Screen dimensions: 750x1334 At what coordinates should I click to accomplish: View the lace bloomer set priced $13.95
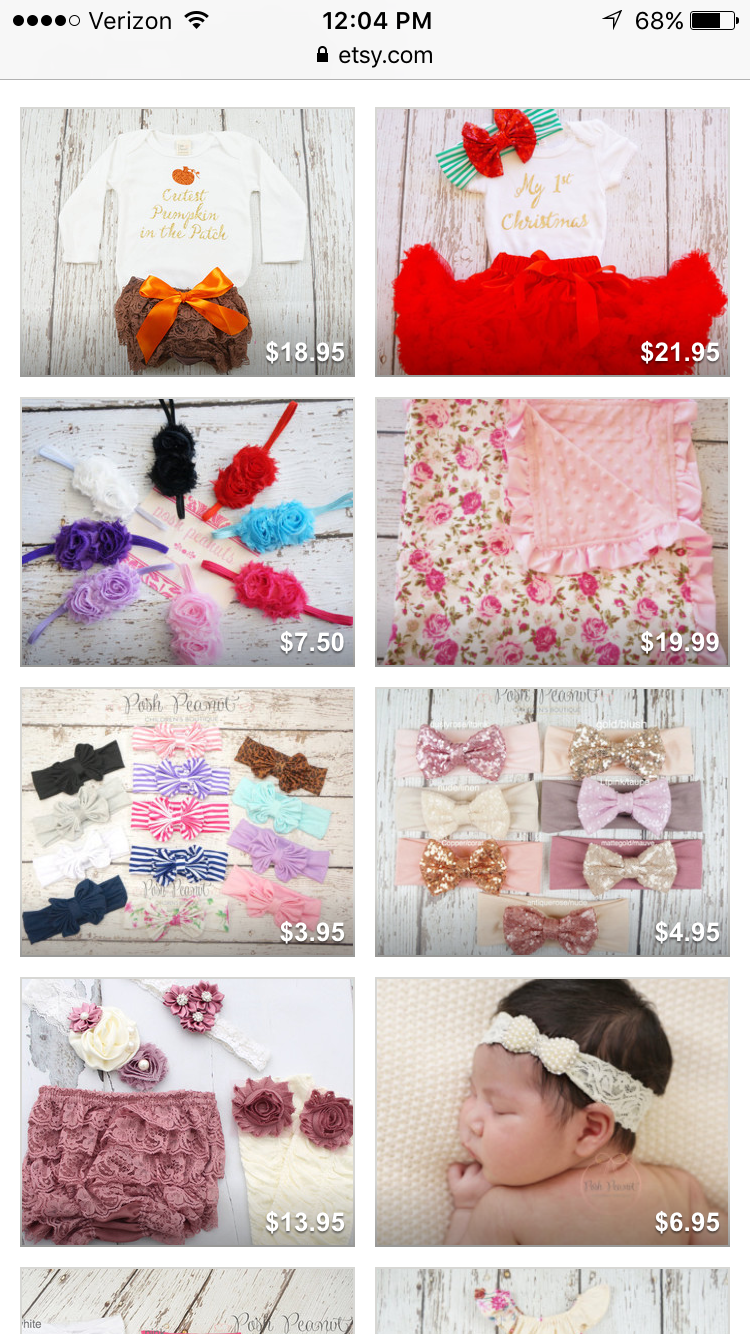point(187,1112)
